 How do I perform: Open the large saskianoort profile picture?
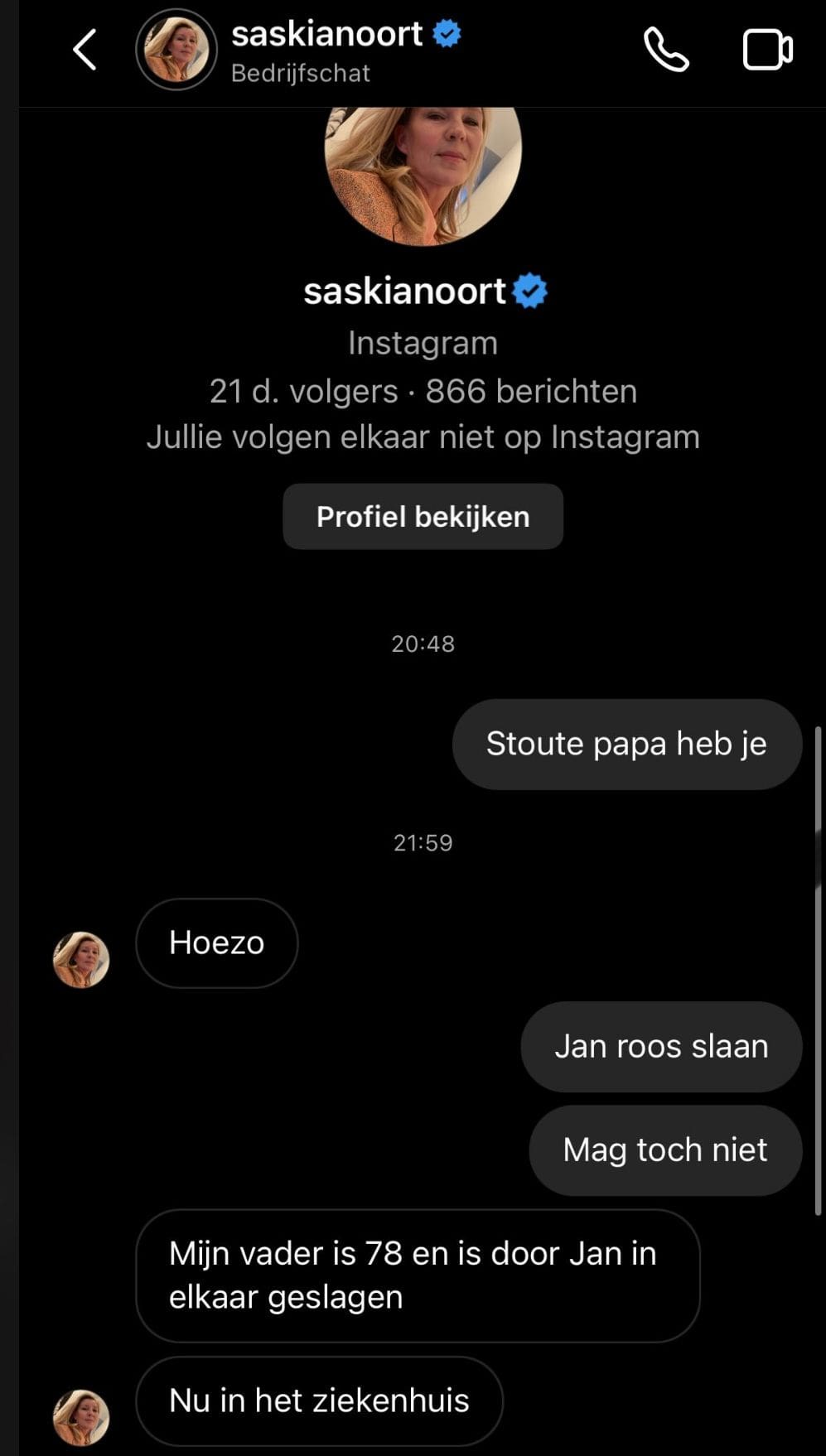coord(423,166)
